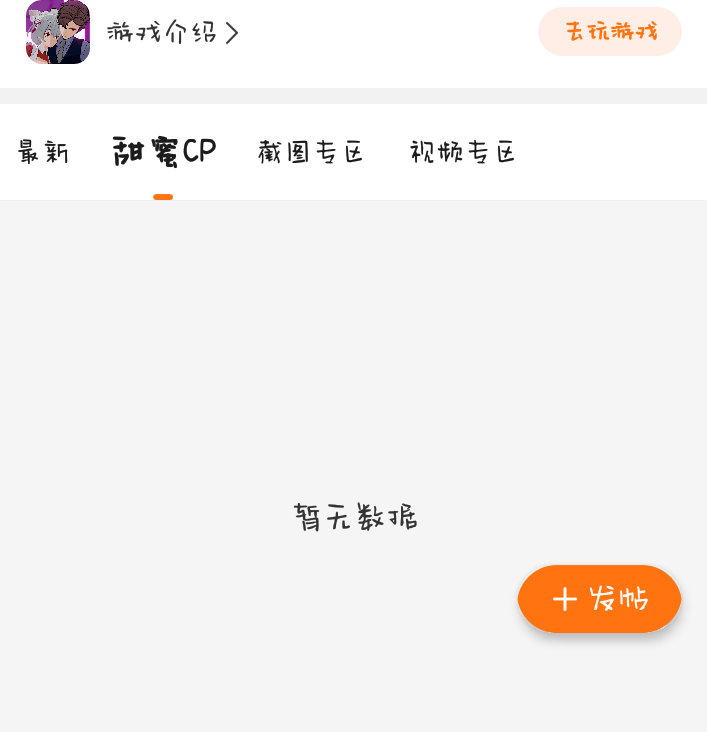This screenshot has width=707, height=732.
Task: Switch to the 最新 tab
Action: click(x=43, y=153)
